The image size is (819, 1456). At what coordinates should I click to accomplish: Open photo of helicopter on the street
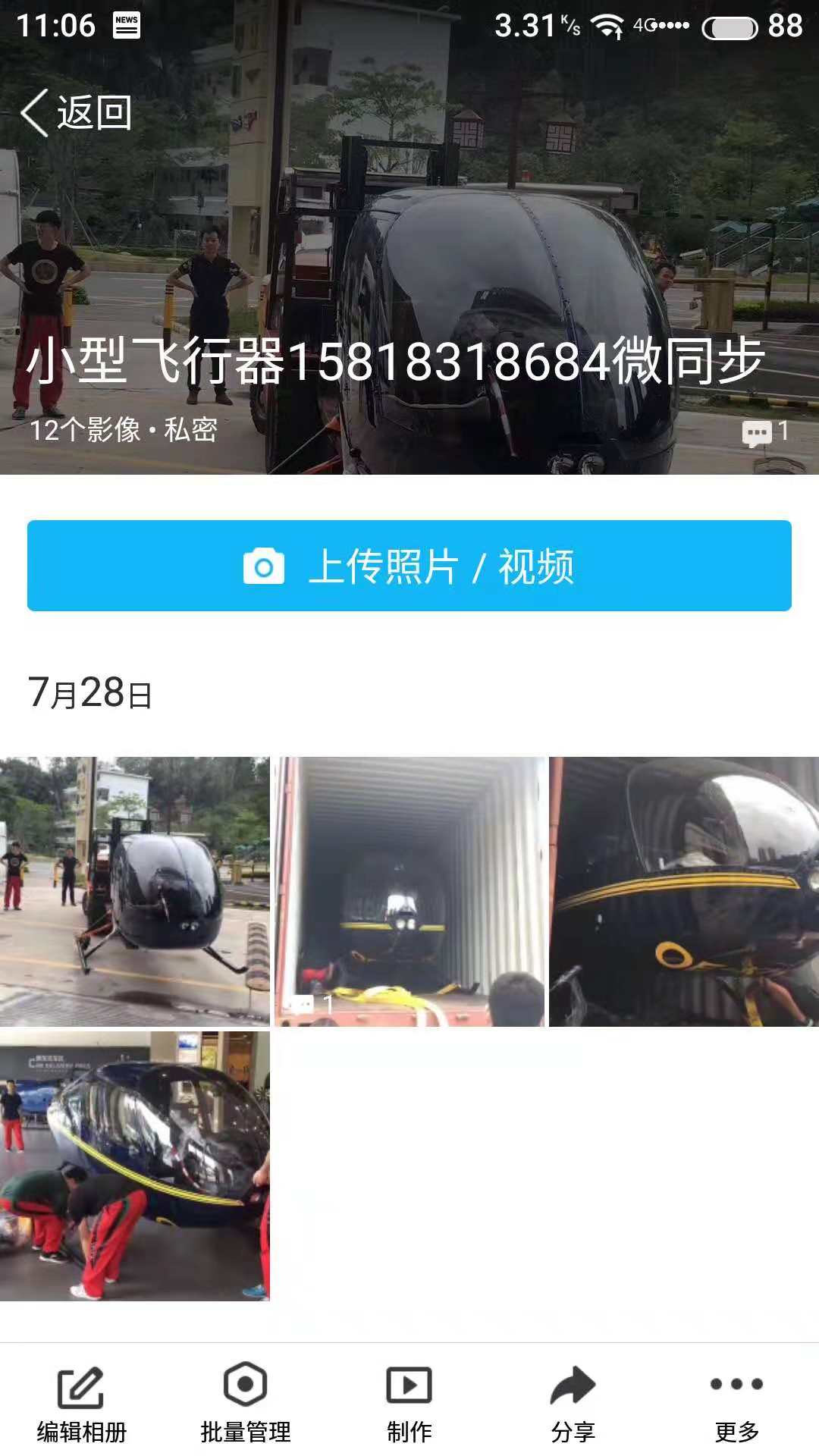(135, 891)
